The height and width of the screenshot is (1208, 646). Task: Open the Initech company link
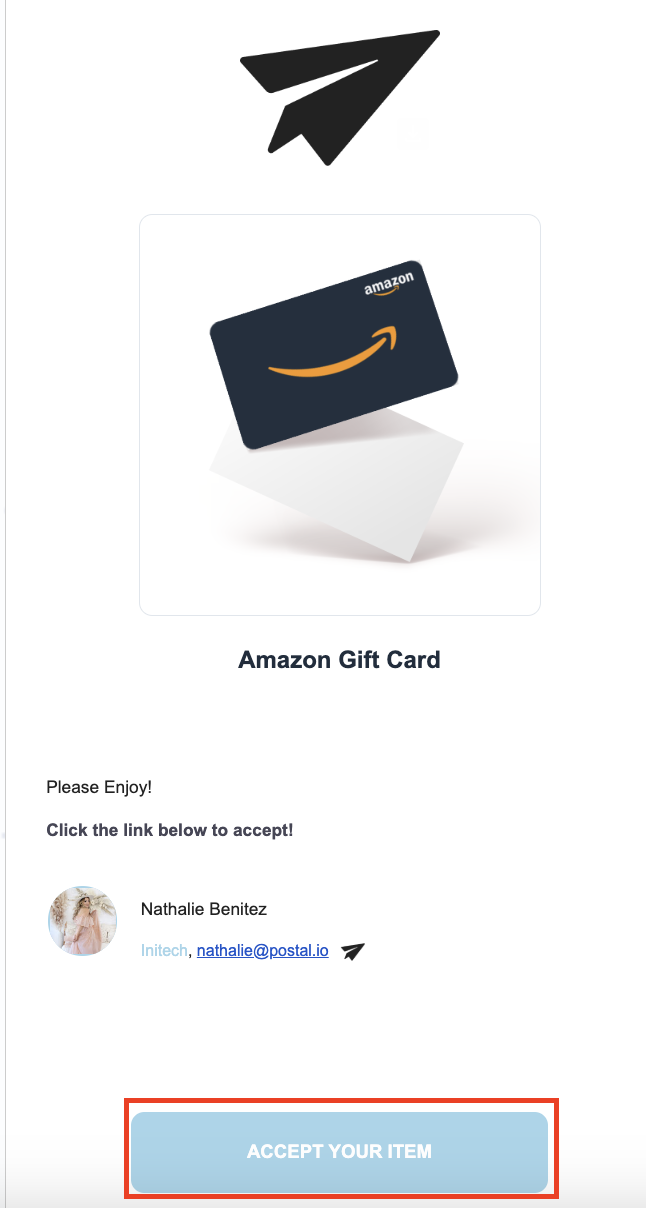[x=163, y=951]
